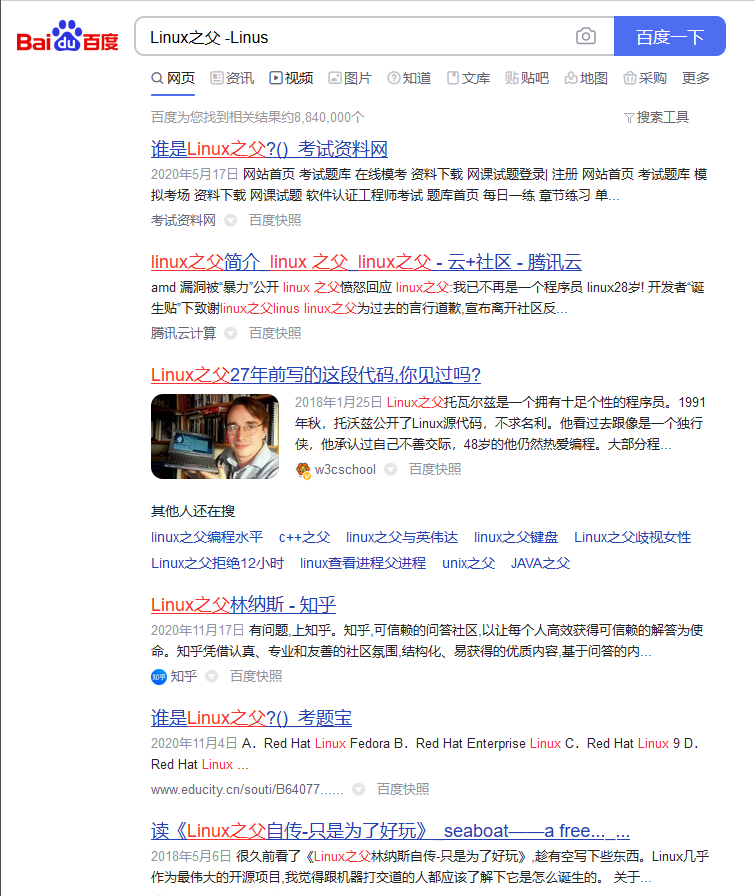The image size is (755, 896).
Task: Open the 腾讯云 linux之父简介 result
Action: pyautogui.click(x=366, y=262)
